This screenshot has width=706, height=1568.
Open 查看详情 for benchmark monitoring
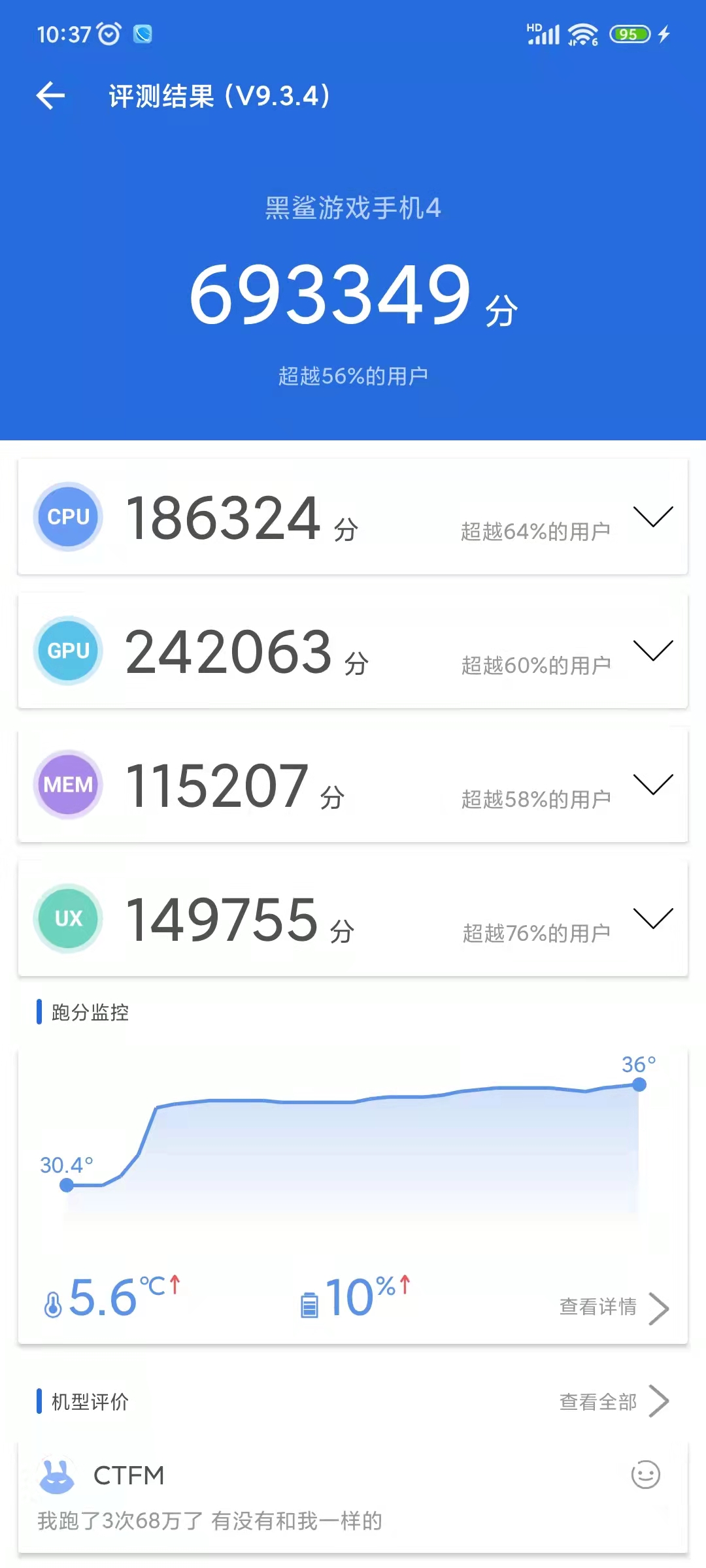(614, 1308)
